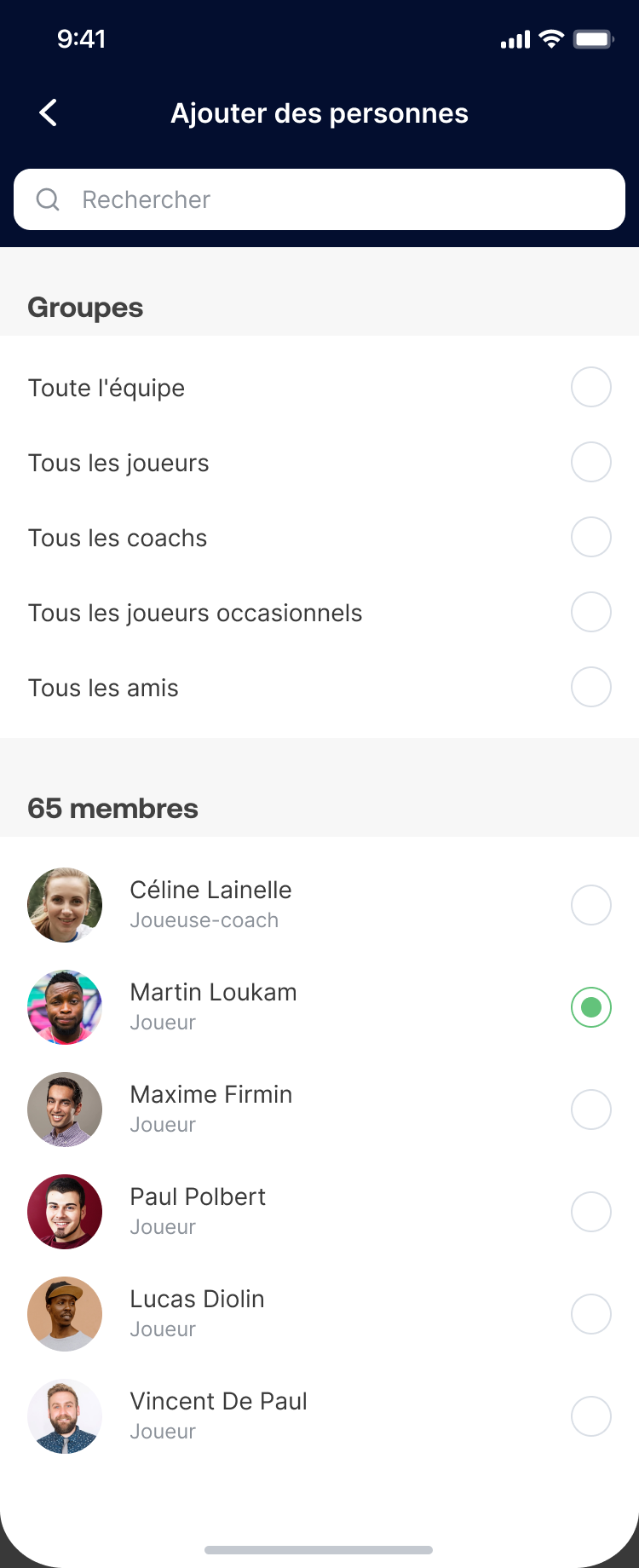The width and height of the screenshot is (639, 1568).
Task: Tap Paul Polbert's avatar image
Action: tap(65, 1211)
